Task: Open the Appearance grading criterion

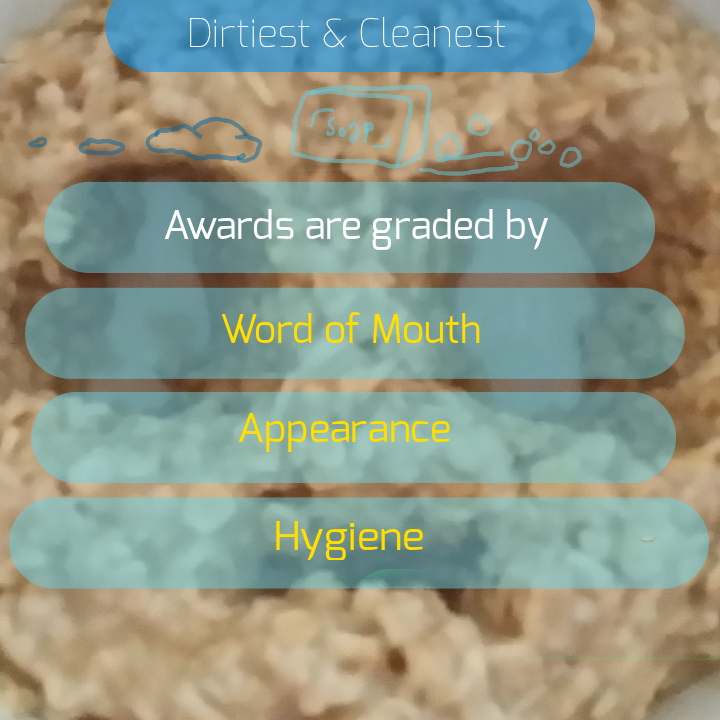Action: click(x=346, y=431)
